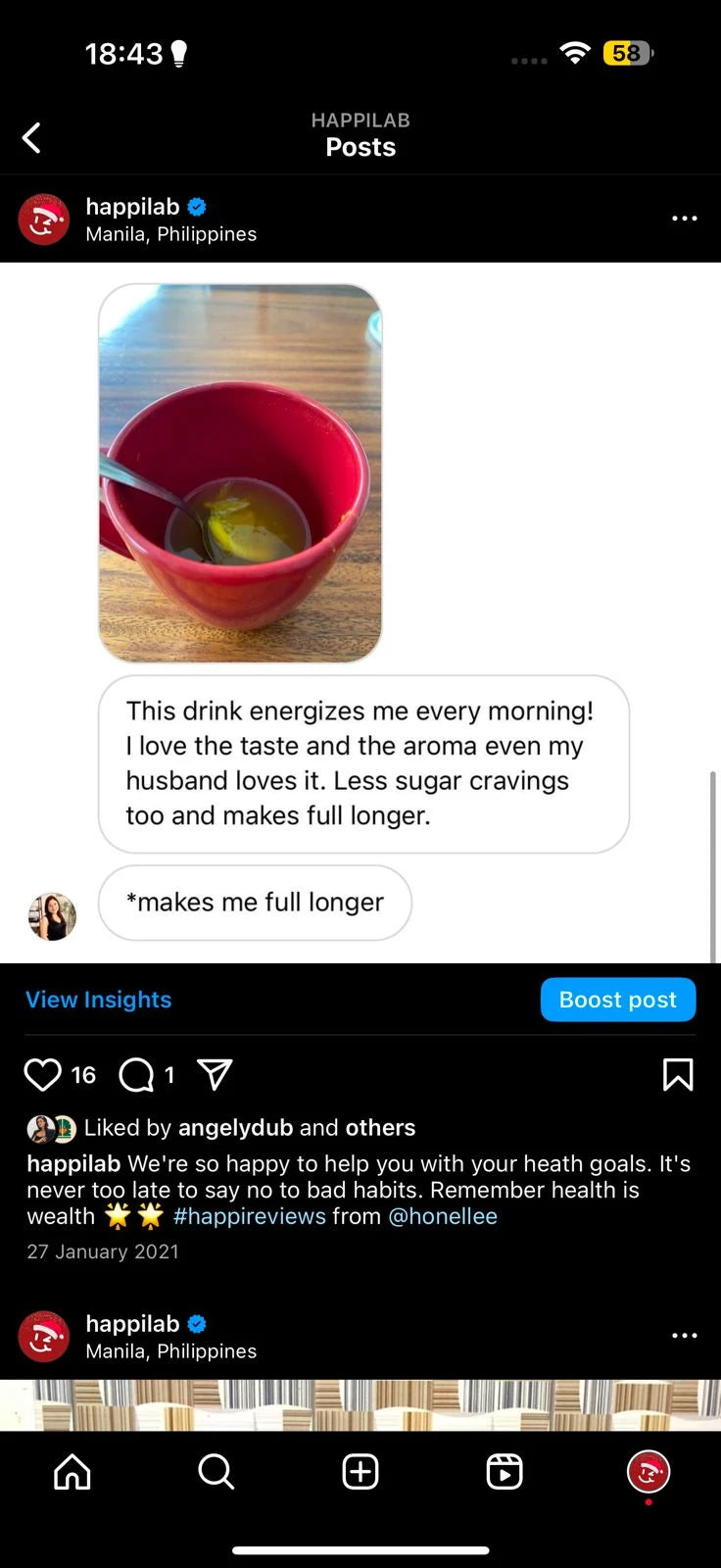
Task: Open View Insights for this post
Action: coord(98,1000)
